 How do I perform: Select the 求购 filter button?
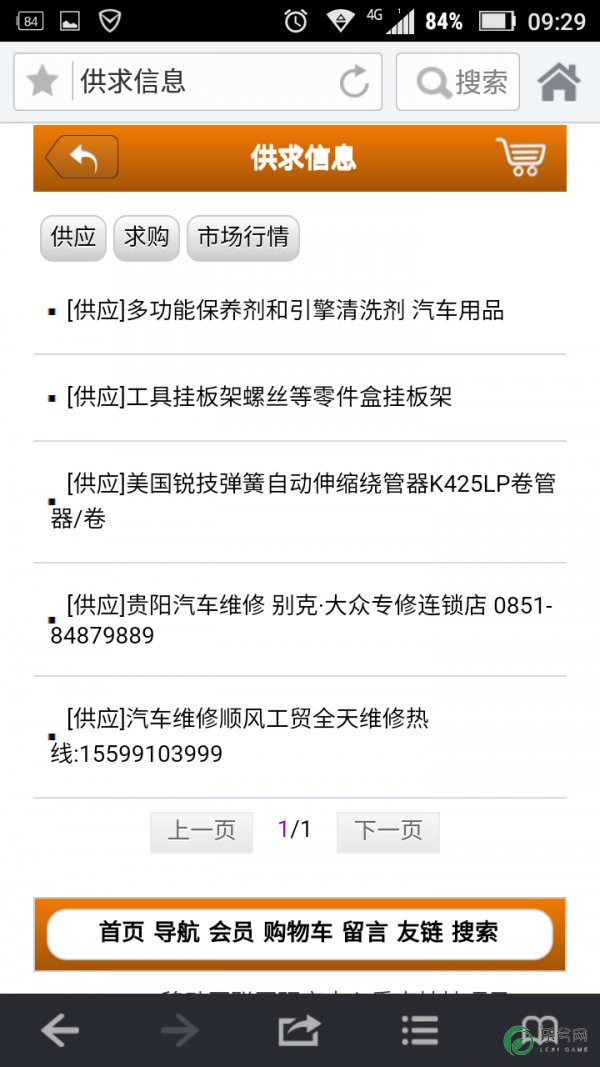click(146, 237)
